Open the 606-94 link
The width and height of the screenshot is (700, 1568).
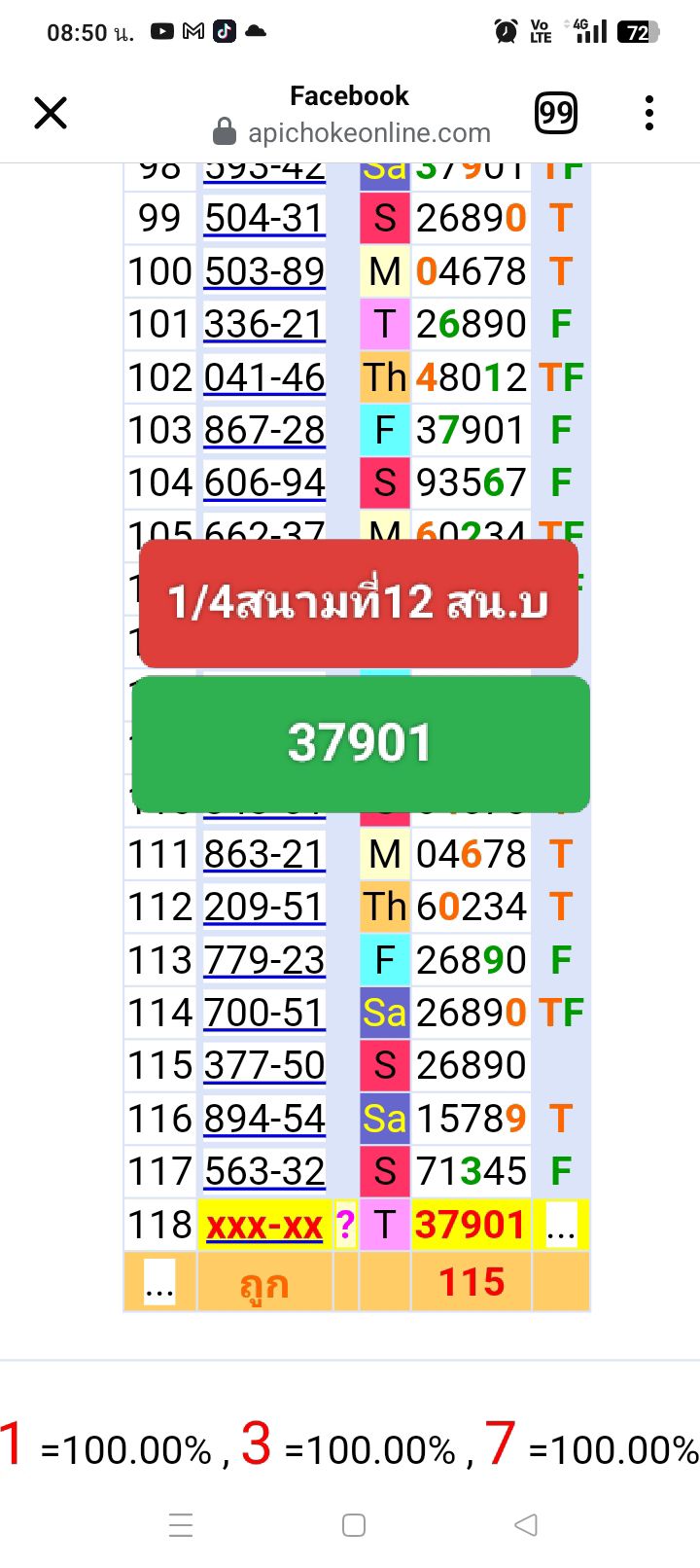coord(264,482)
